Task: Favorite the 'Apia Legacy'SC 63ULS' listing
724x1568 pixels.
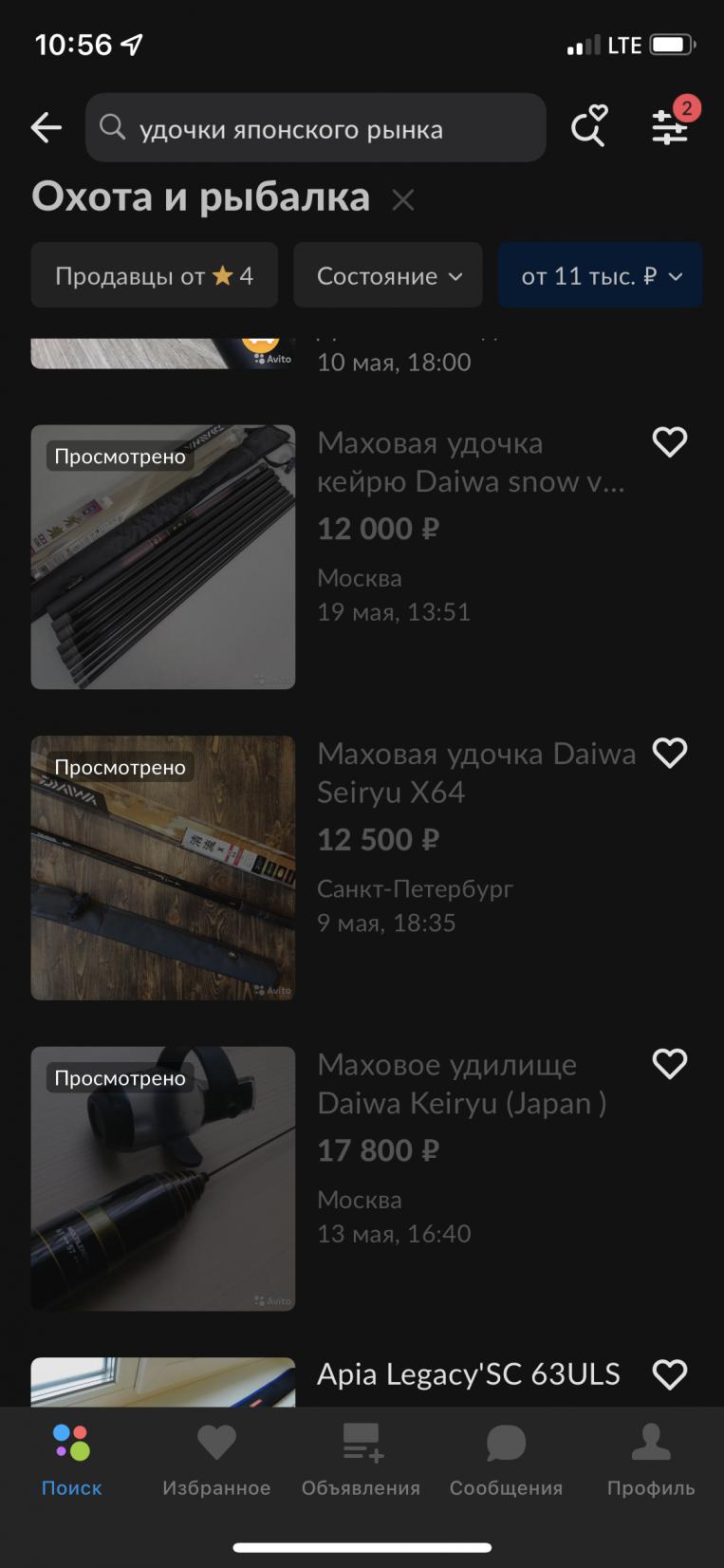Action: 670,1374
